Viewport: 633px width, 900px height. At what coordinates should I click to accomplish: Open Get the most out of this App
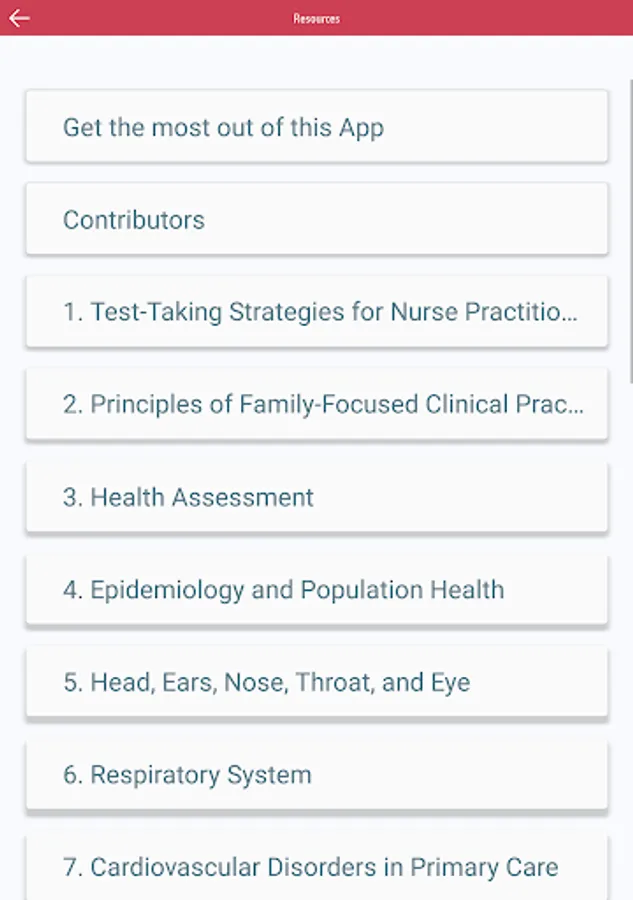(316, 127)
